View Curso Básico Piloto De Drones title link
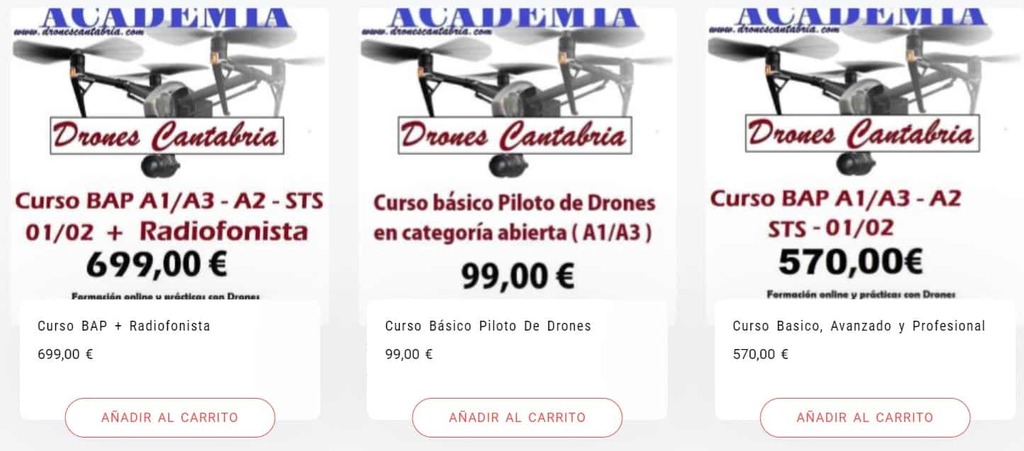 coord(488,326)
